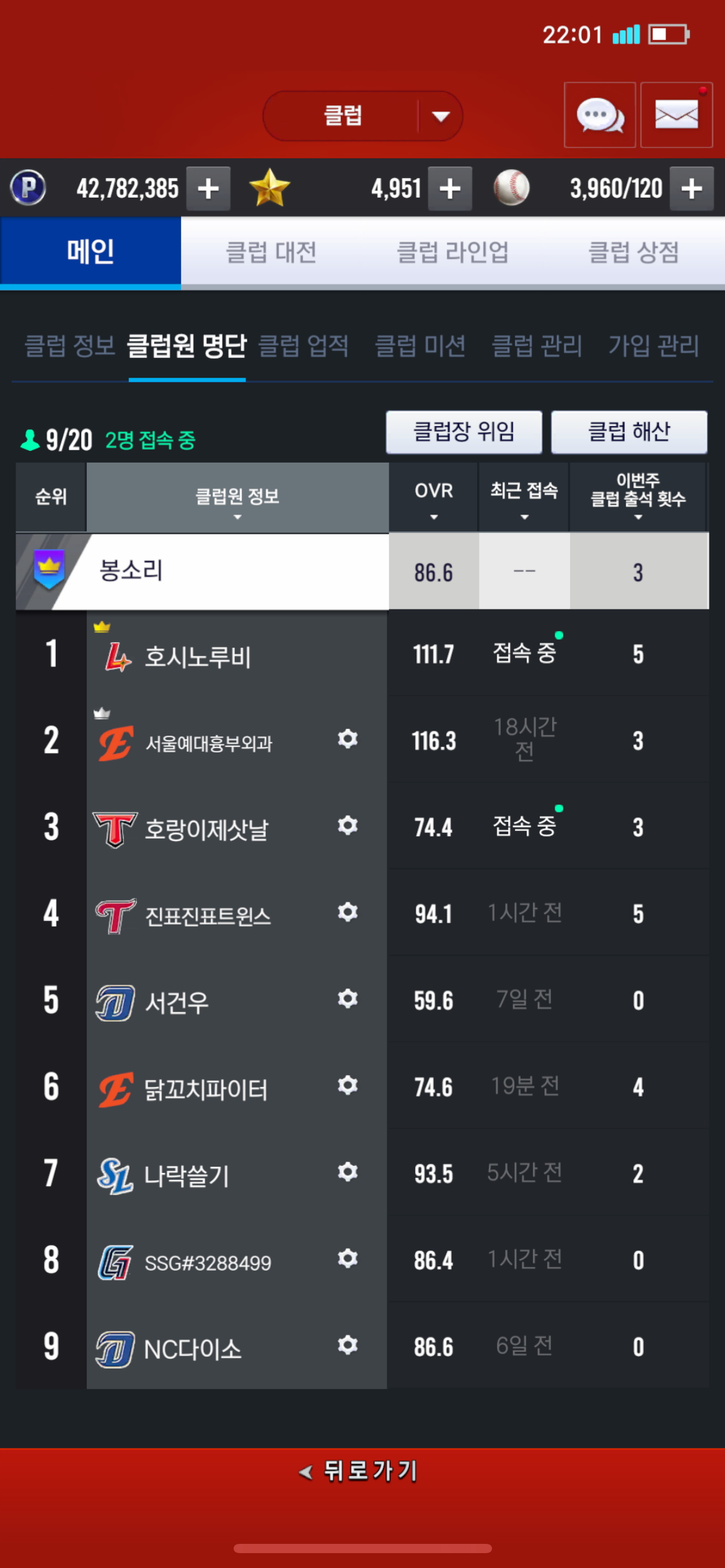Switch to the 클럽 라인업 tab
This screenshot has width=725, height=1568.
coord(452,252)
